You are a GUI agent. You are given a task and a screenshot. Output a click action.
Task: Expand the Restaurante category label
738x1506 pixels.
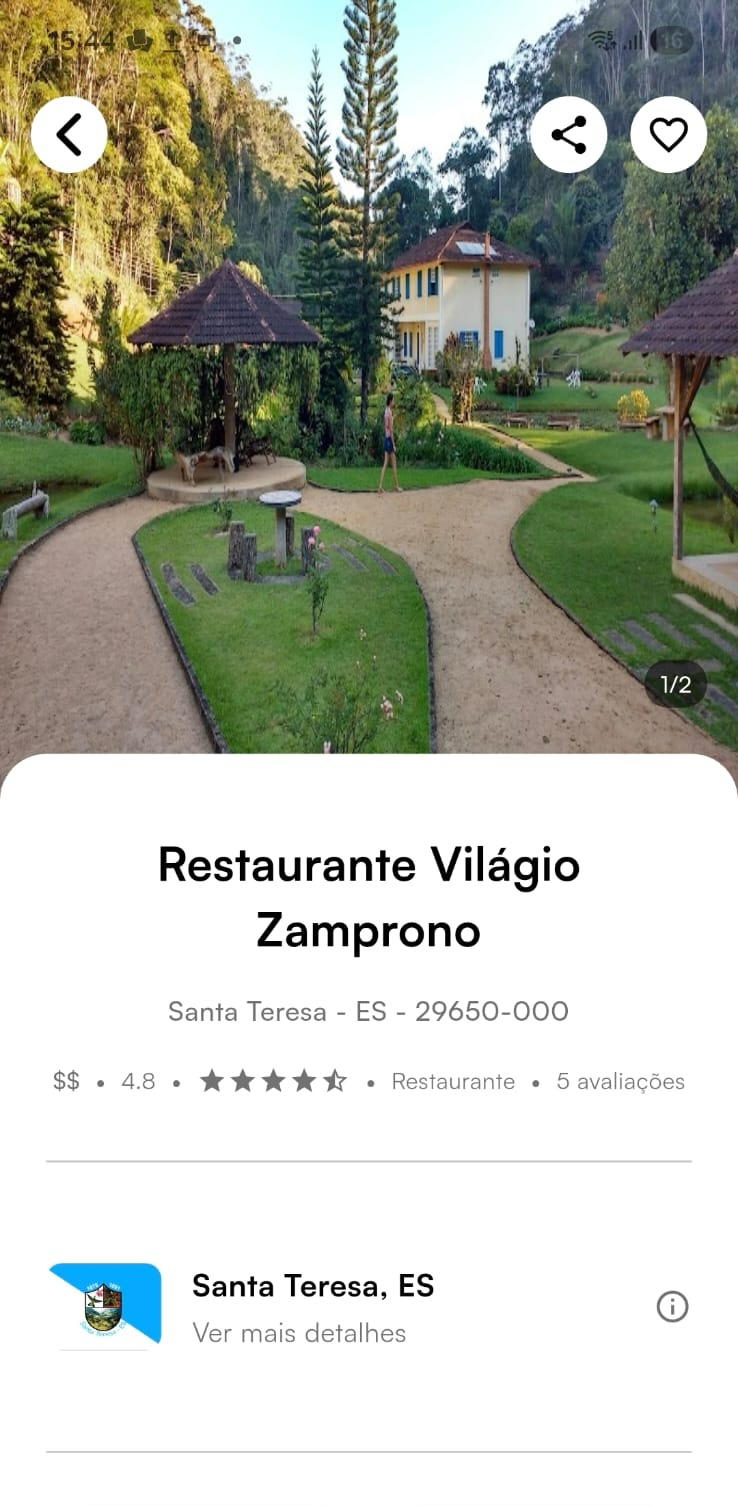[x=453, y=1081]
